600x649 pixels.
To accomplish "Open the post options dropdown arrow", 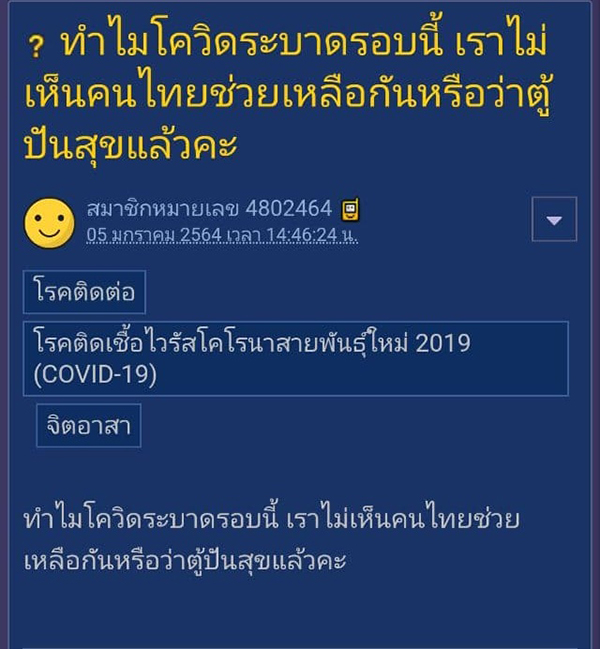I will [554, 219].
